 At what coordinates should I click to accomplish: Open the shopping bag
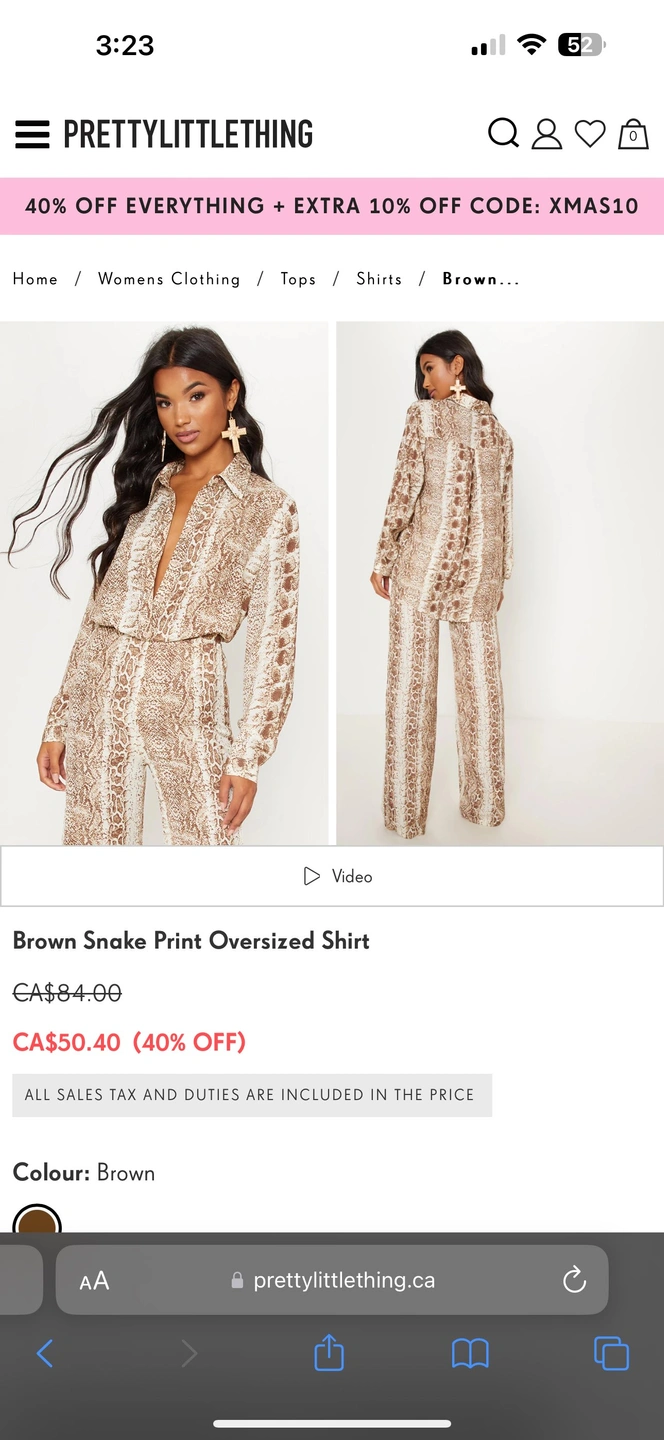(632, 134)
